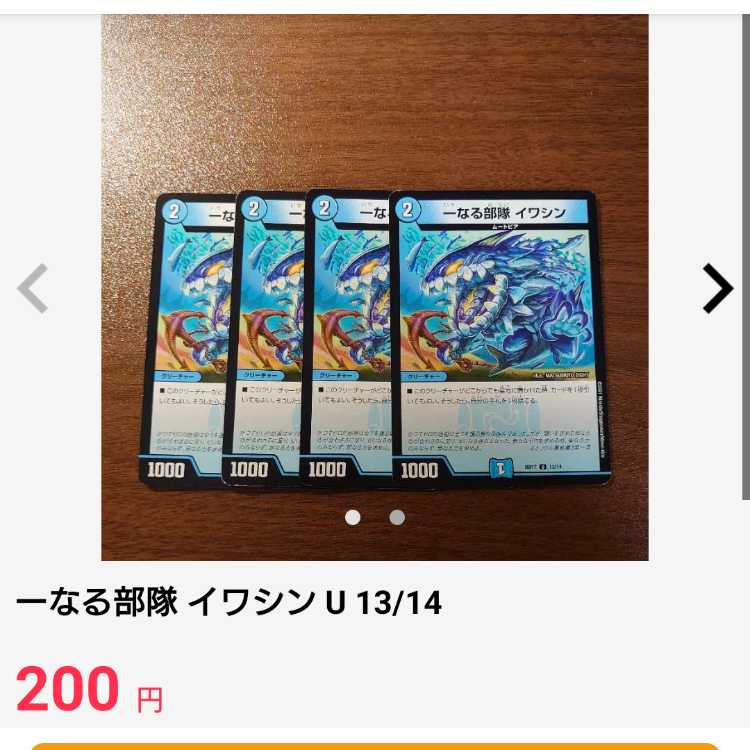Jump to the second photo dot

(x=397, y=517)
